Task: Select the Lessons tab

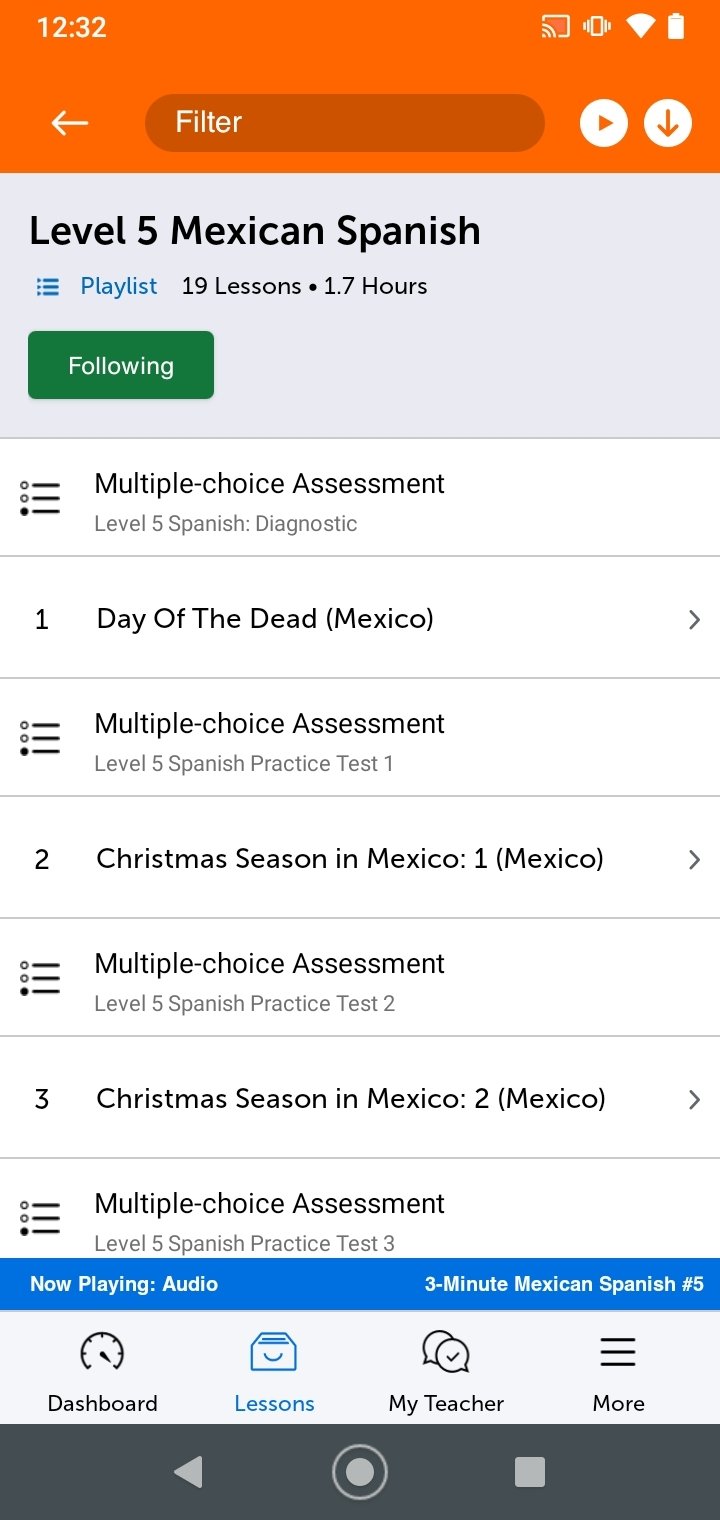Action: (274, 1370)
